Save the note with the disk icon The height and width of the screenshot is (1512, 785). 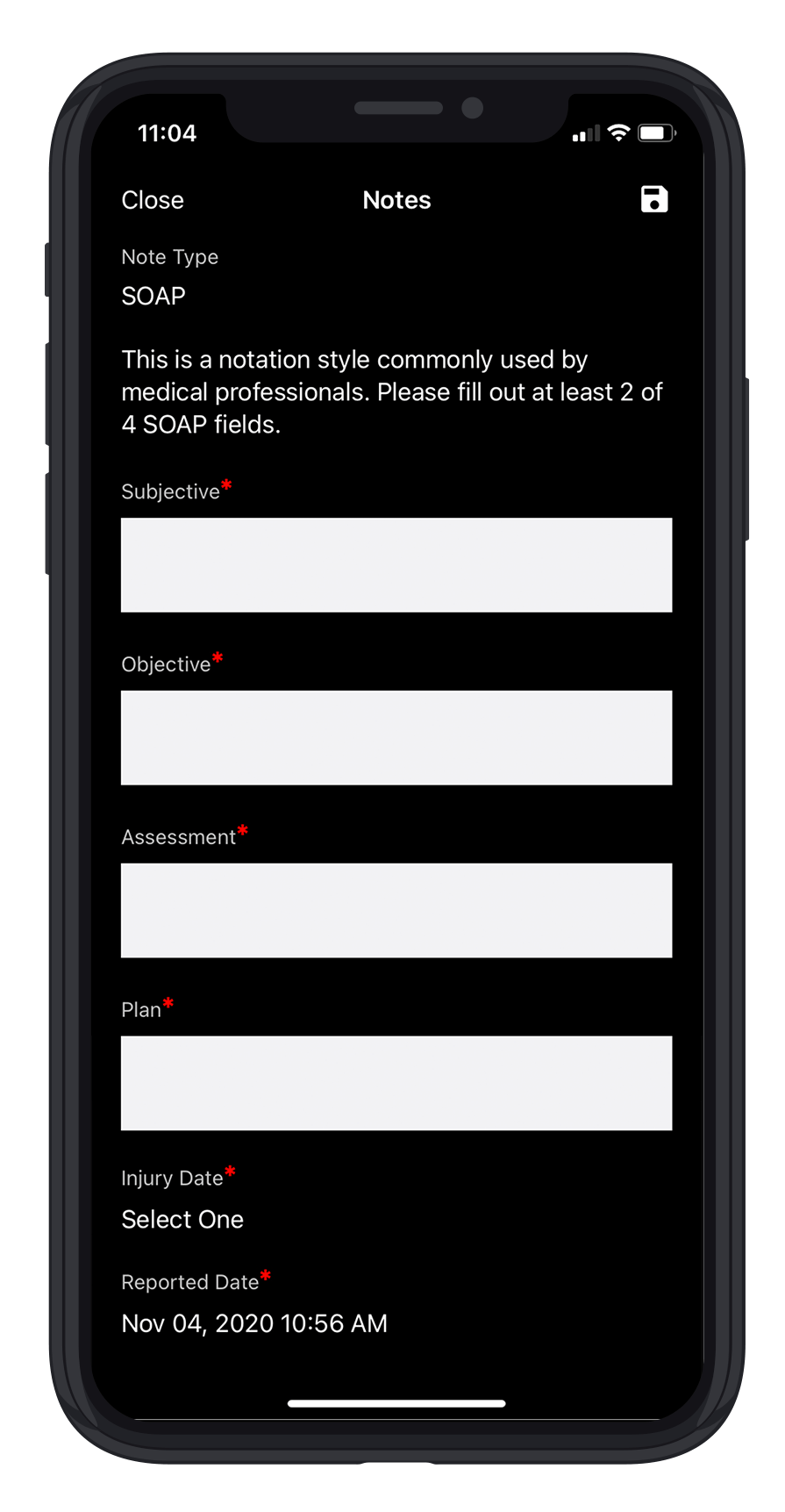[x=654, y=199]
